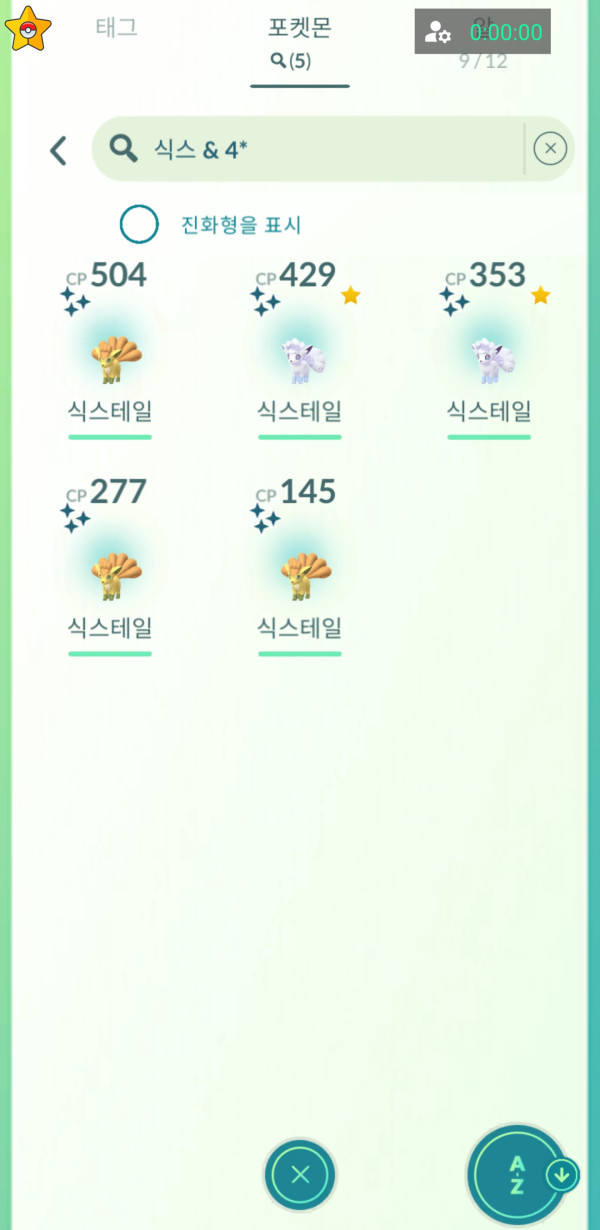Image resolution: width=600 pixels, height=1230 pixels.
Task: Close the Pokémon list with bottom X
Action: pos(300,1175)
